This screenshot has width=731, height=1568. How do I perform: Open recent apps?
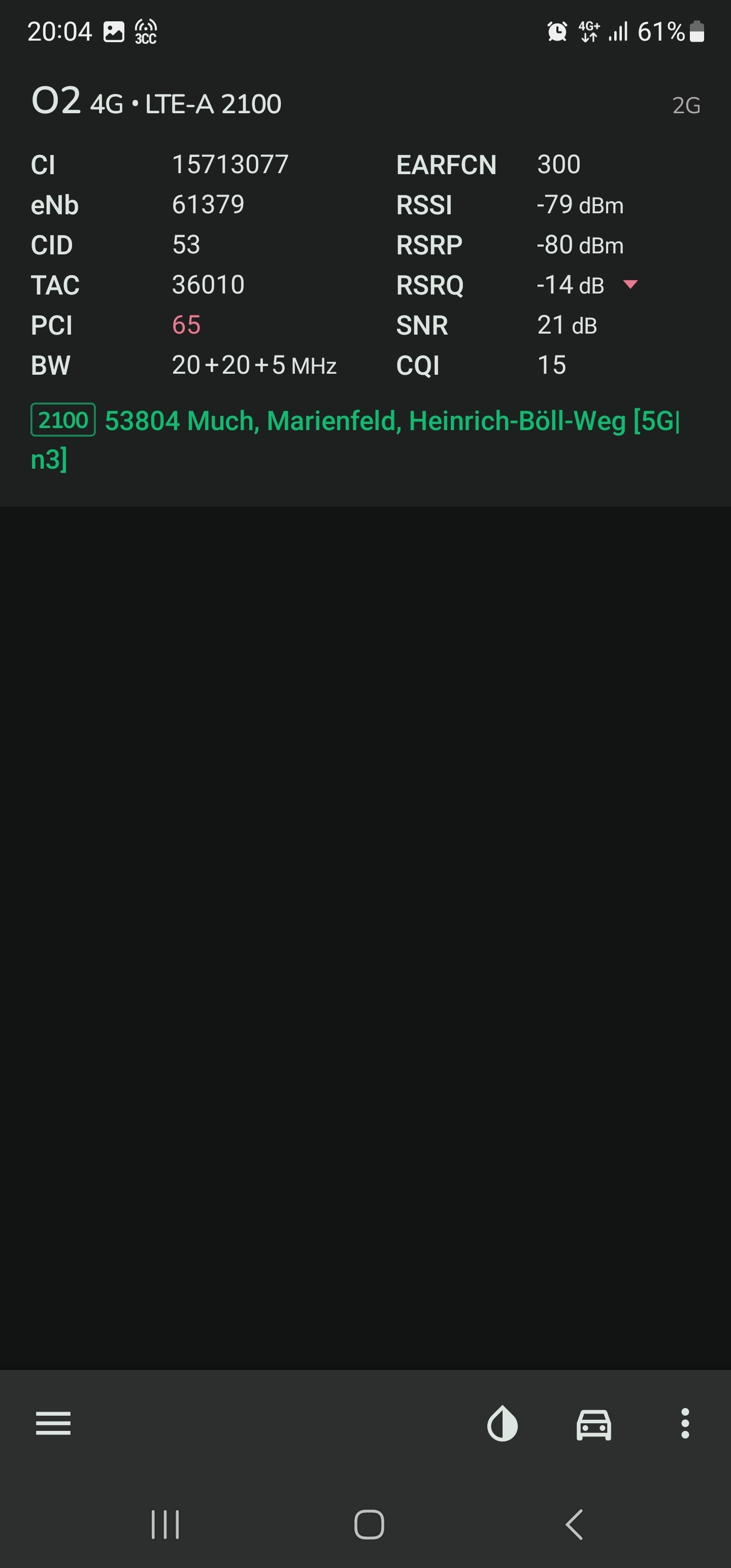pos(165,1524)
